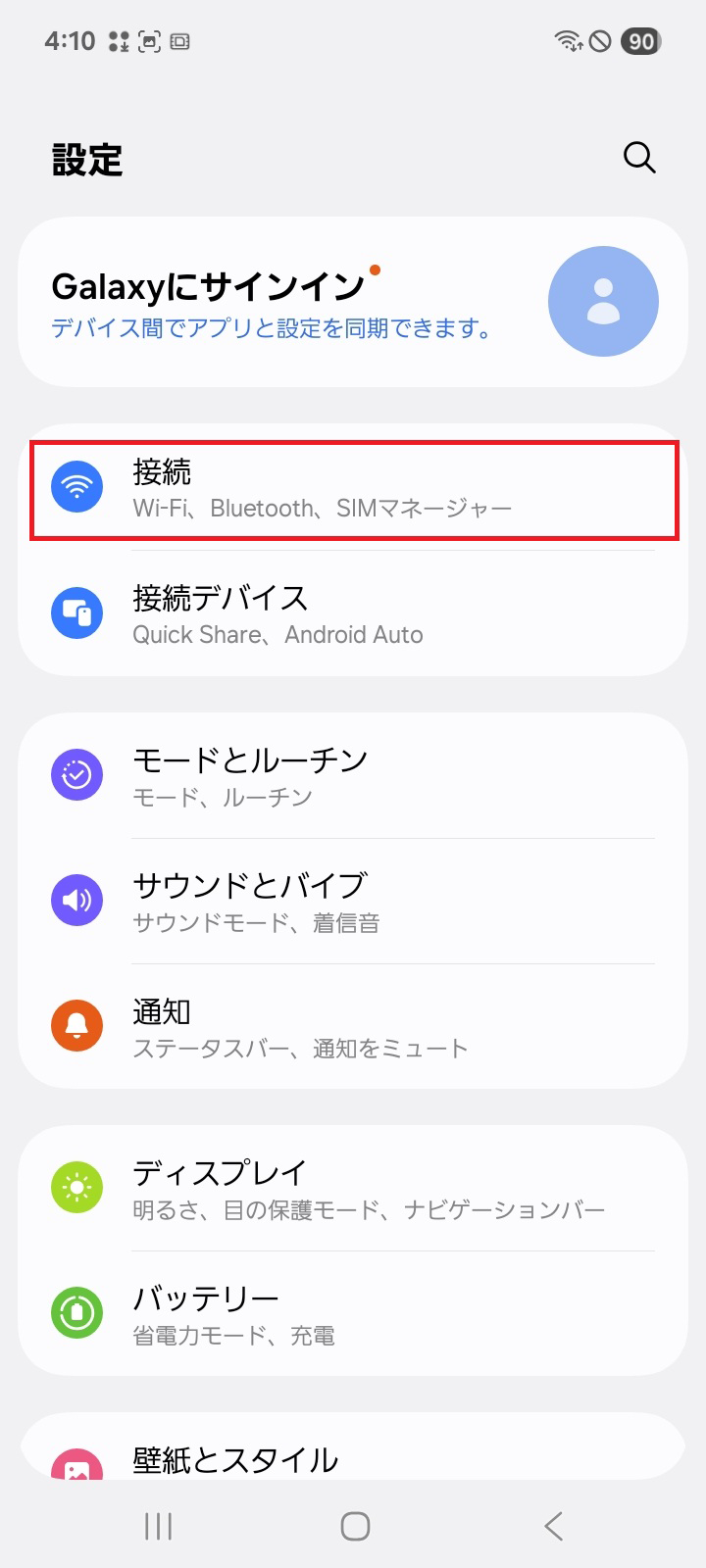Select the 通知 settings entry
The image size is (706, 1568).
pos(353,1025)
